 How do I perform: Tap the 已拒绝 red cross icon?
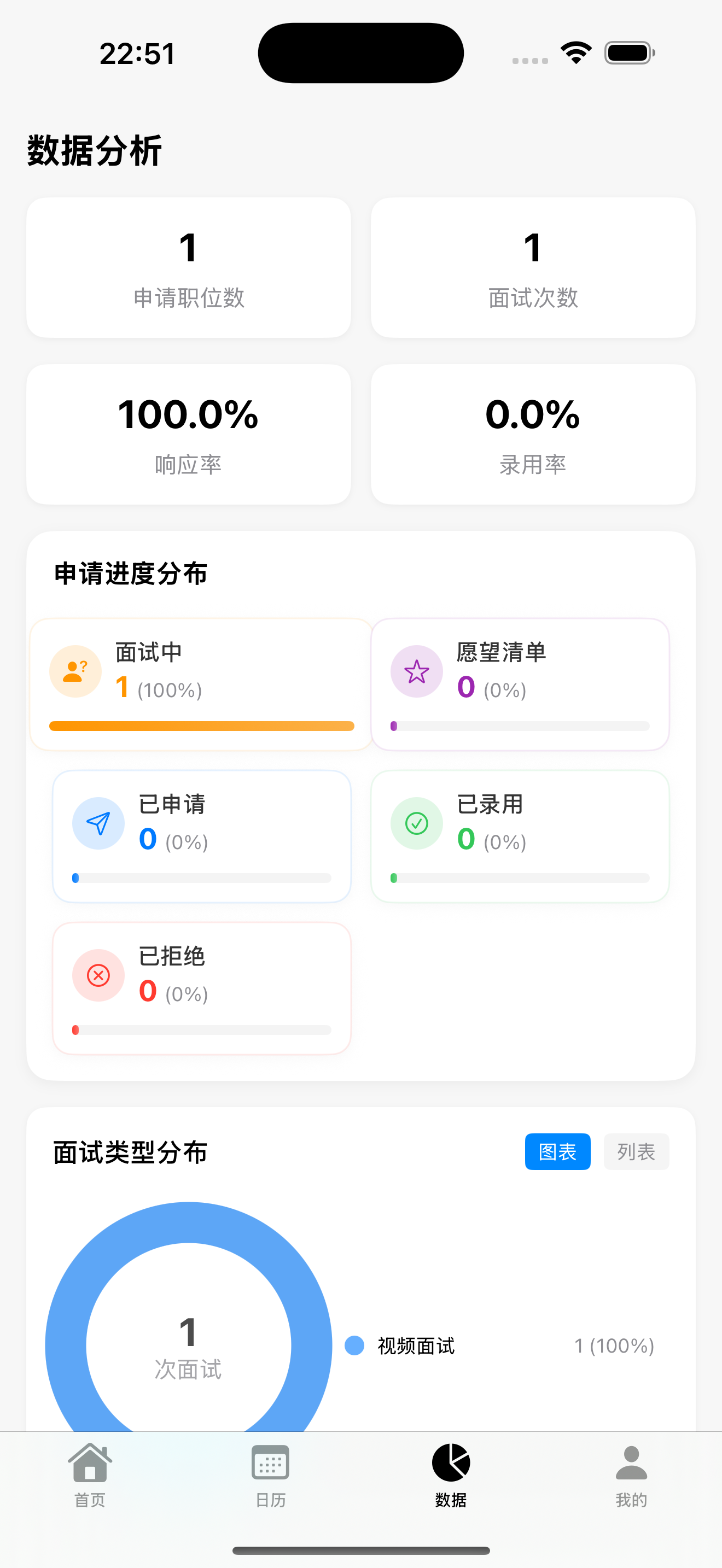pyautogui.click(x=98, y=974)
